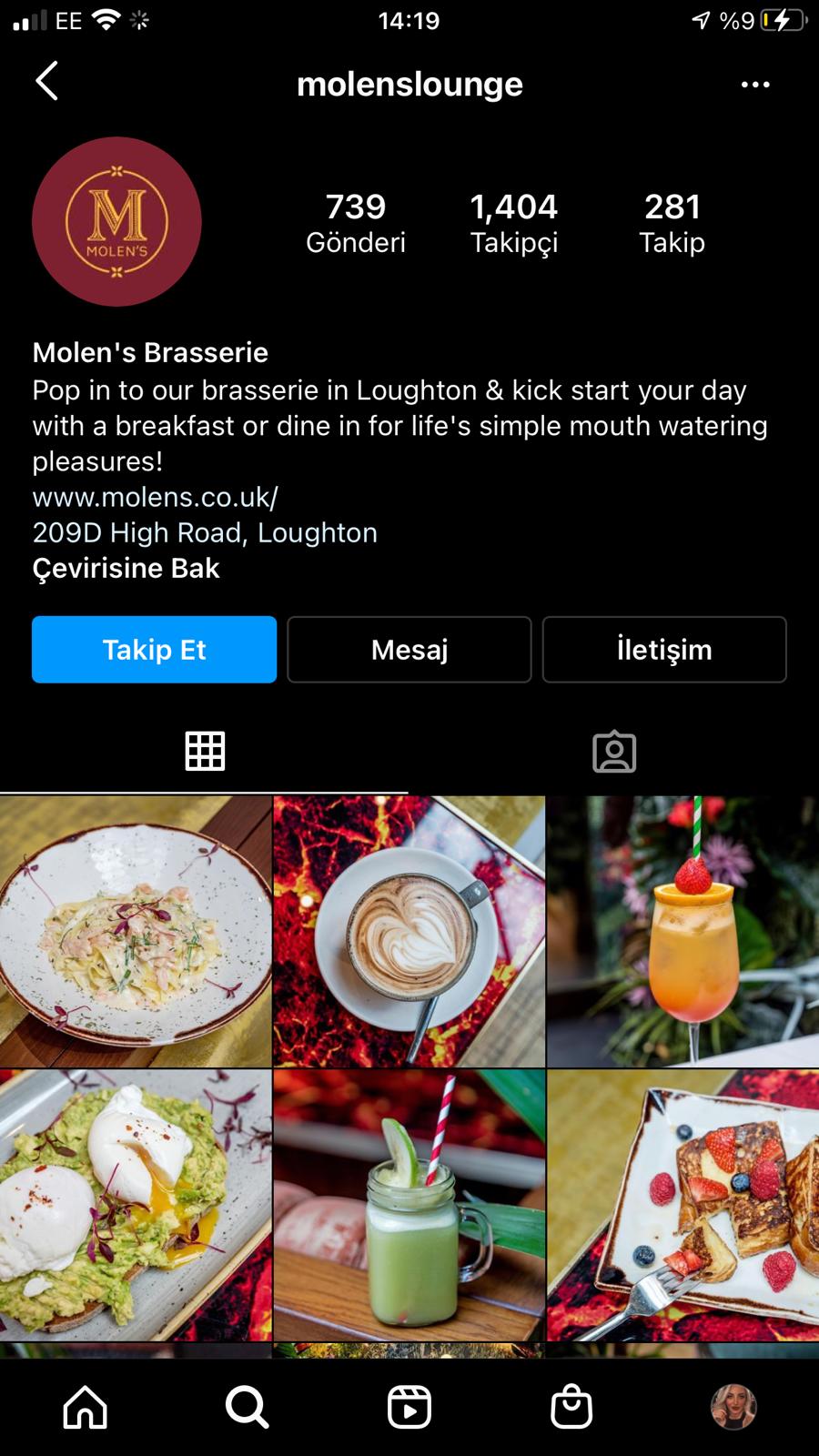Viewport: 819px width, 1456px height.
Task: Go to the Home feed tab
Action: pyautogui.click(x=85, y=1407)
